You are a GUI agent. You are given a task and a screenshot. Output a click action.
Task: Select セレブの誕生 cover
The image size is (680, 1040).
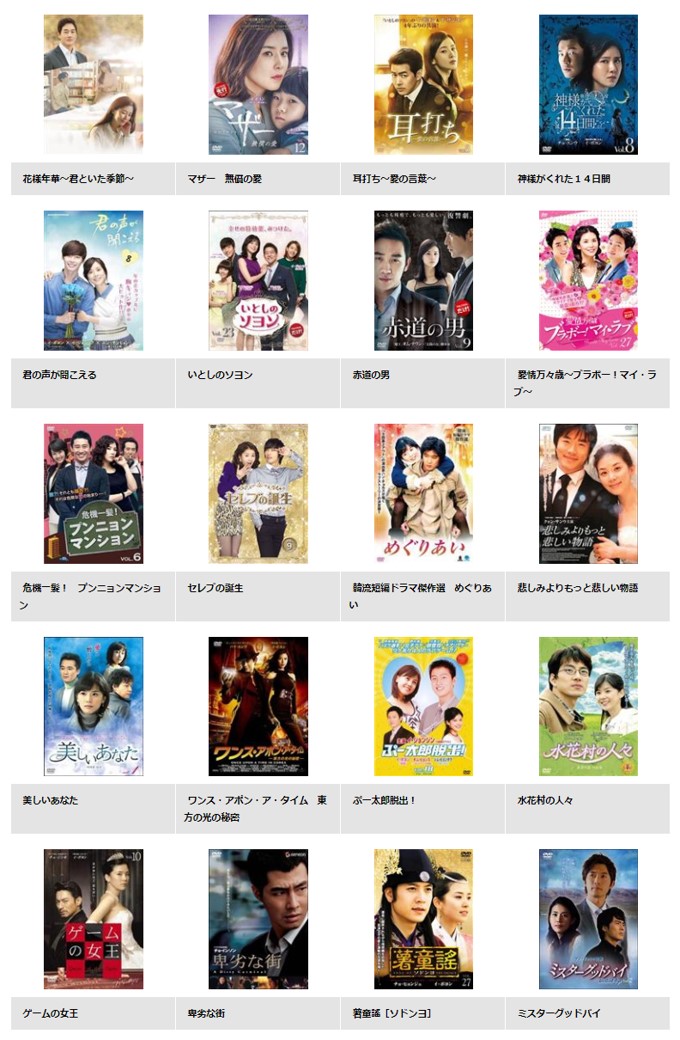258,493
